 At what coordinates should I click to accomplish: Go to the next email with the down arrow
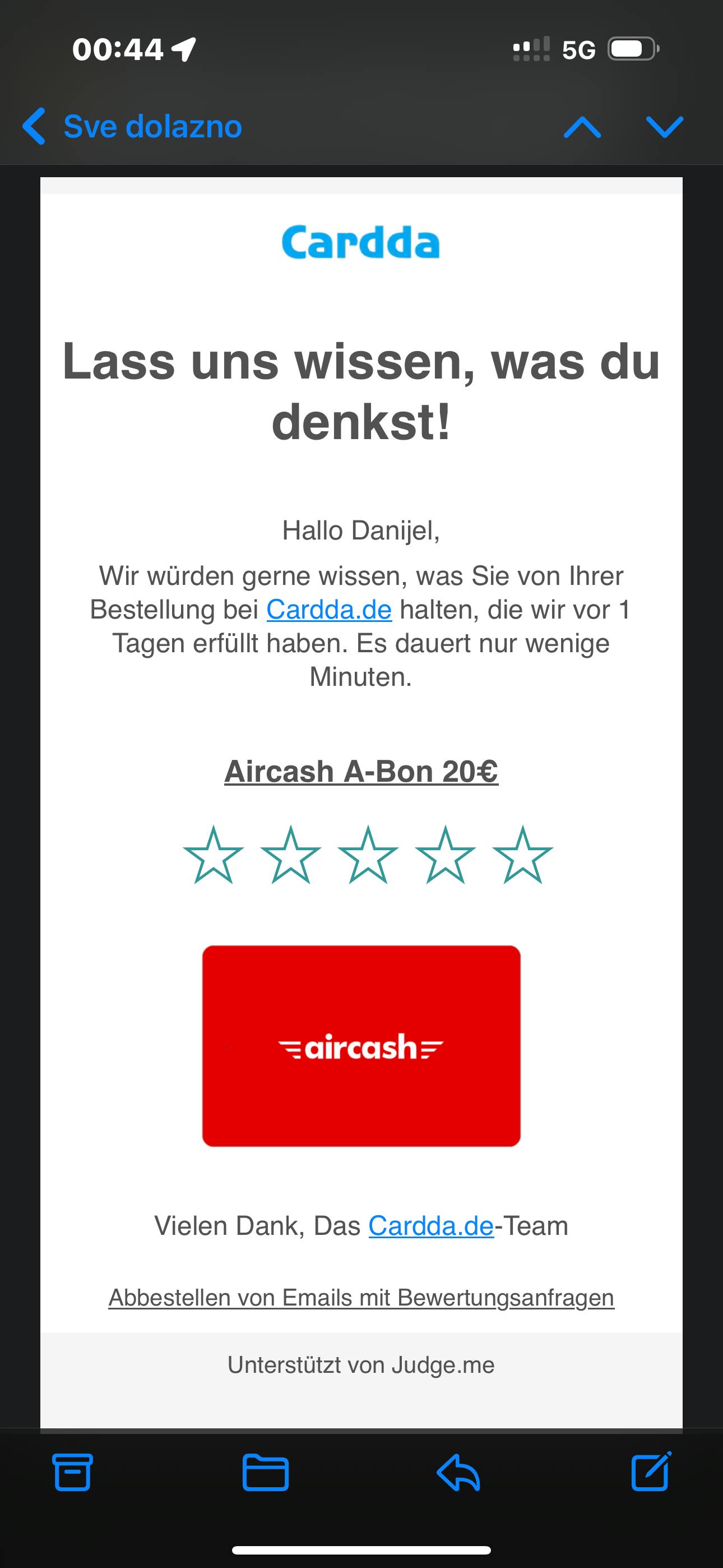[x=664, y=127]
